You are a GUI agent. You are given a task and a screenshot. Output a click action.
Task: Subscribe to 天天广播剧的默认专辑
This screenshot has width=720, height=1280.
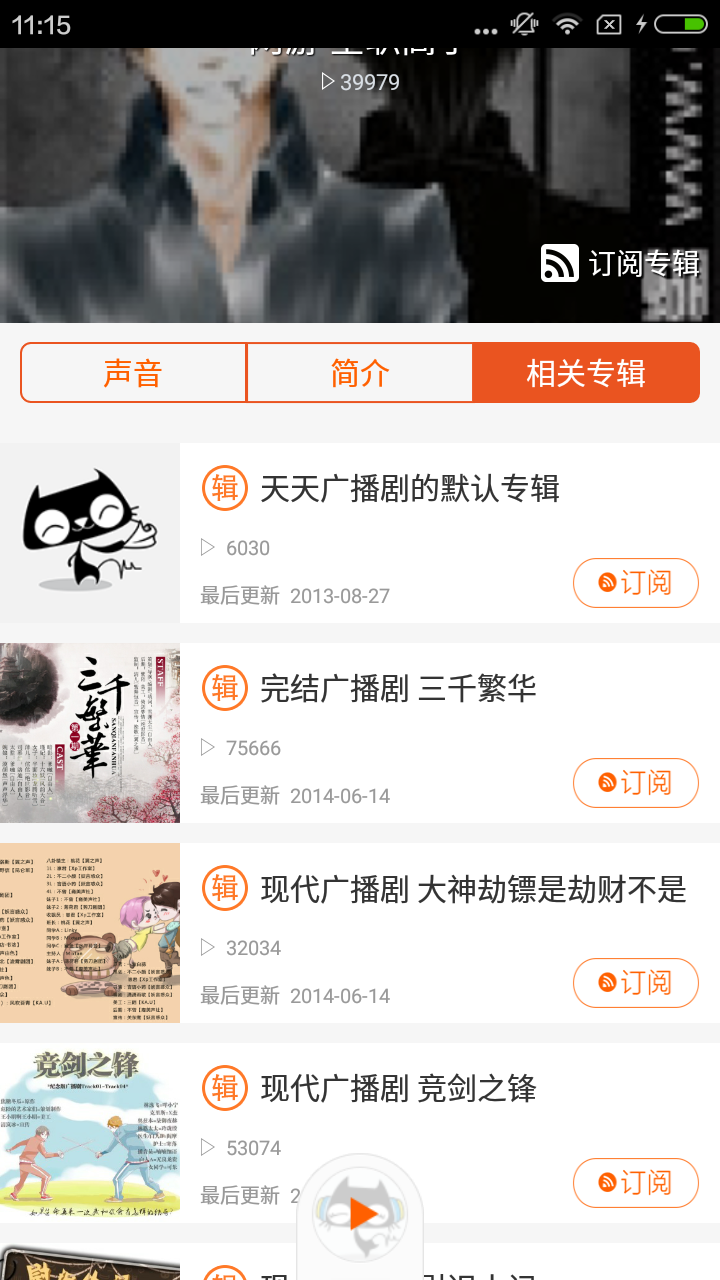[x=635, y=583]
